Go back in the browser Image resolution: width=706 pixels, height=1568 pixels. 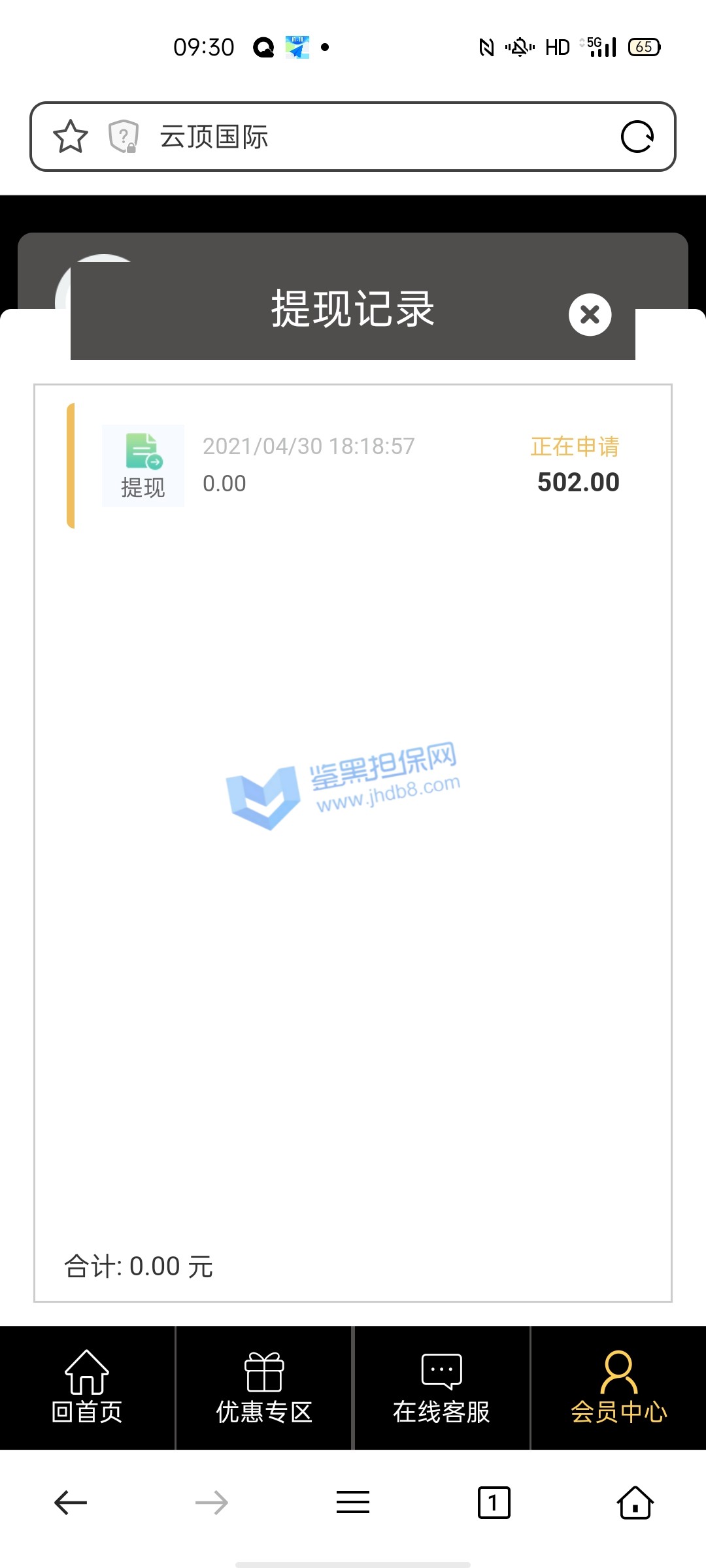[x=71, y=1503]
